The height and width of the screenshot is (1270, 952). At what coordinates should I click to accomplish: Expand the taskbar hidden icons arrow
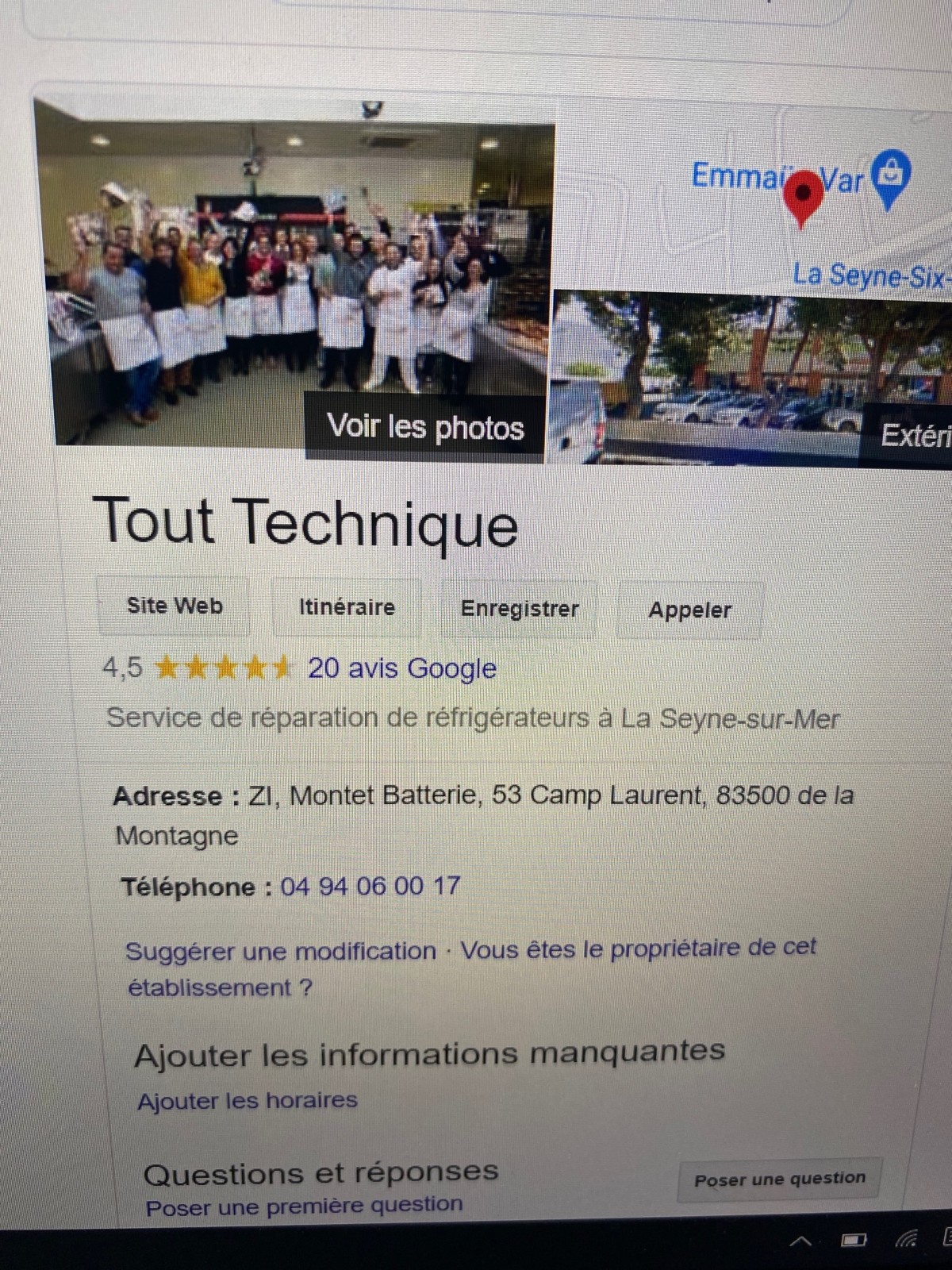(x=801, y=1241)
